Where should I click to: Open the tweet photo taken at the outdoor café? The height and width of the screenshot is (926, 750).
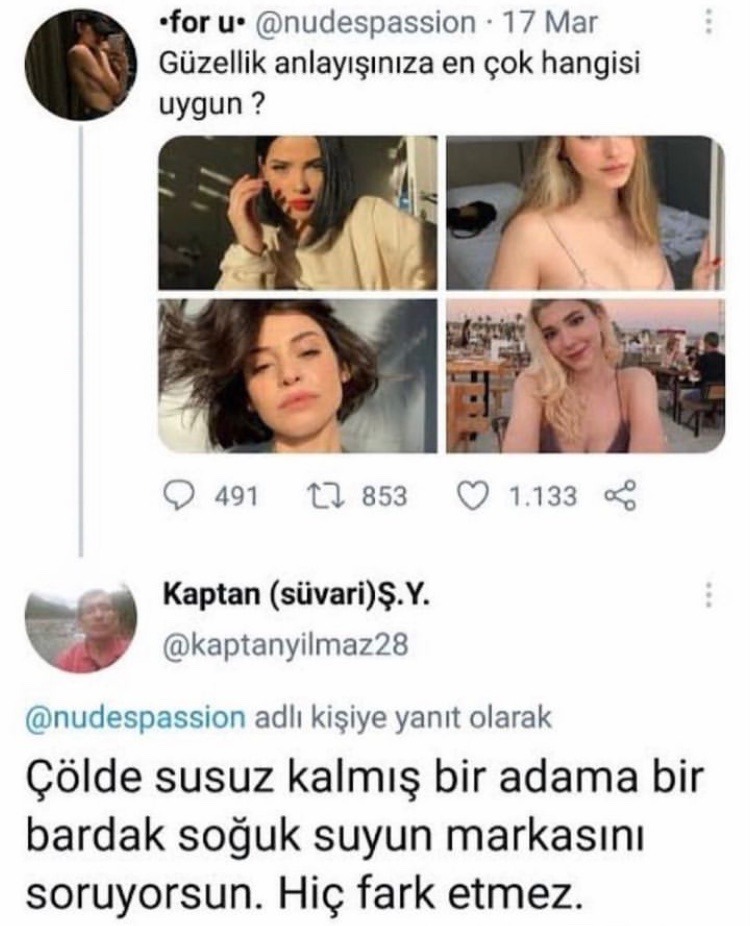pyautogui.click(x=585, y=375)
